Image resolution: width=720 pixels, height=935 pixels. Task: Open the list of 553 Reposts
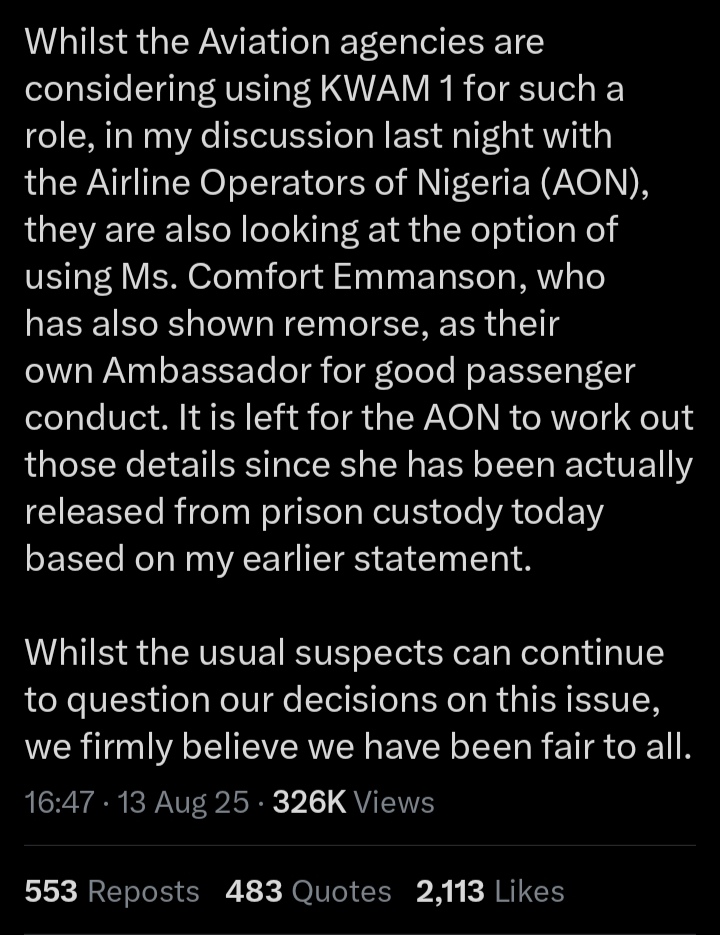112,891
